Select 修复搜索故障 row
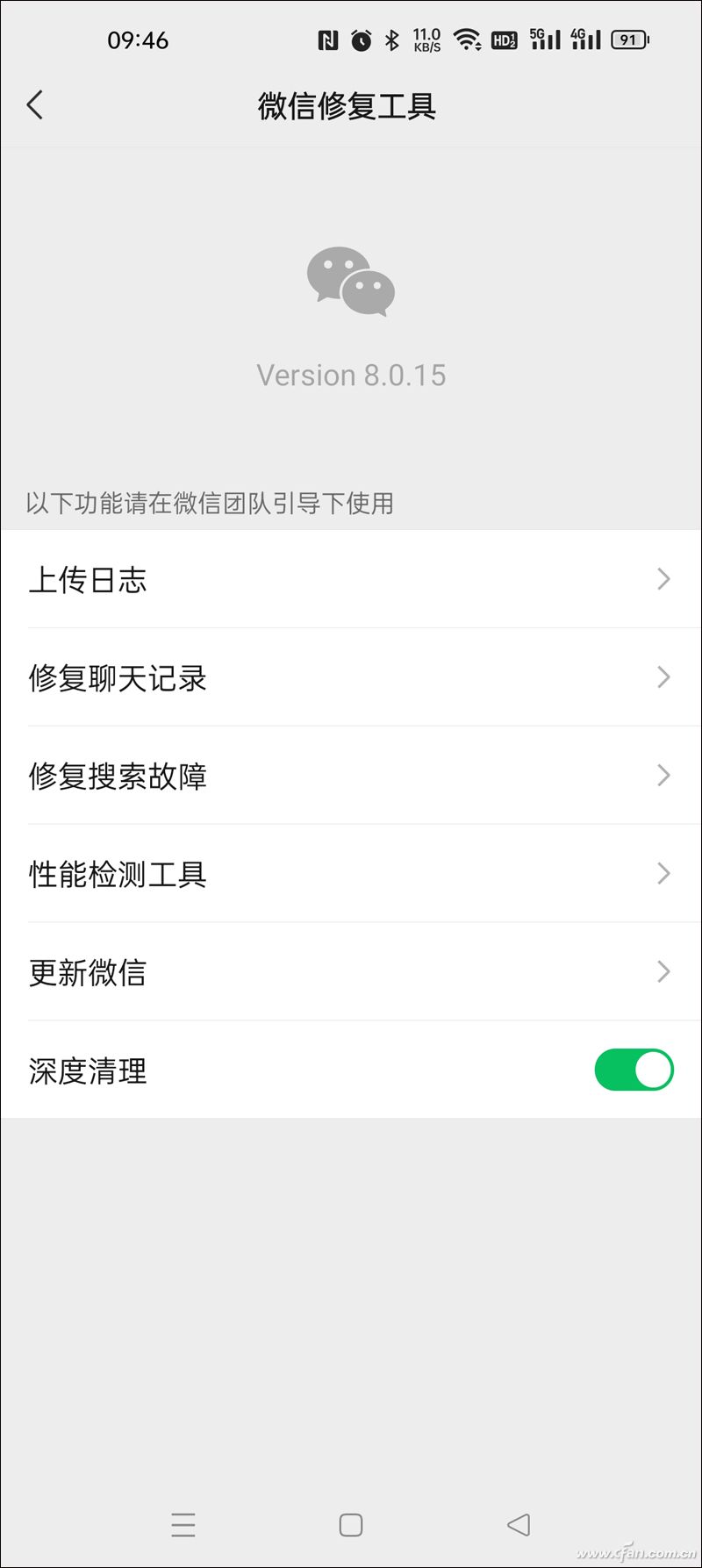Image resolution: width=702 pixels, height=1568 pixels. (351, 776)
